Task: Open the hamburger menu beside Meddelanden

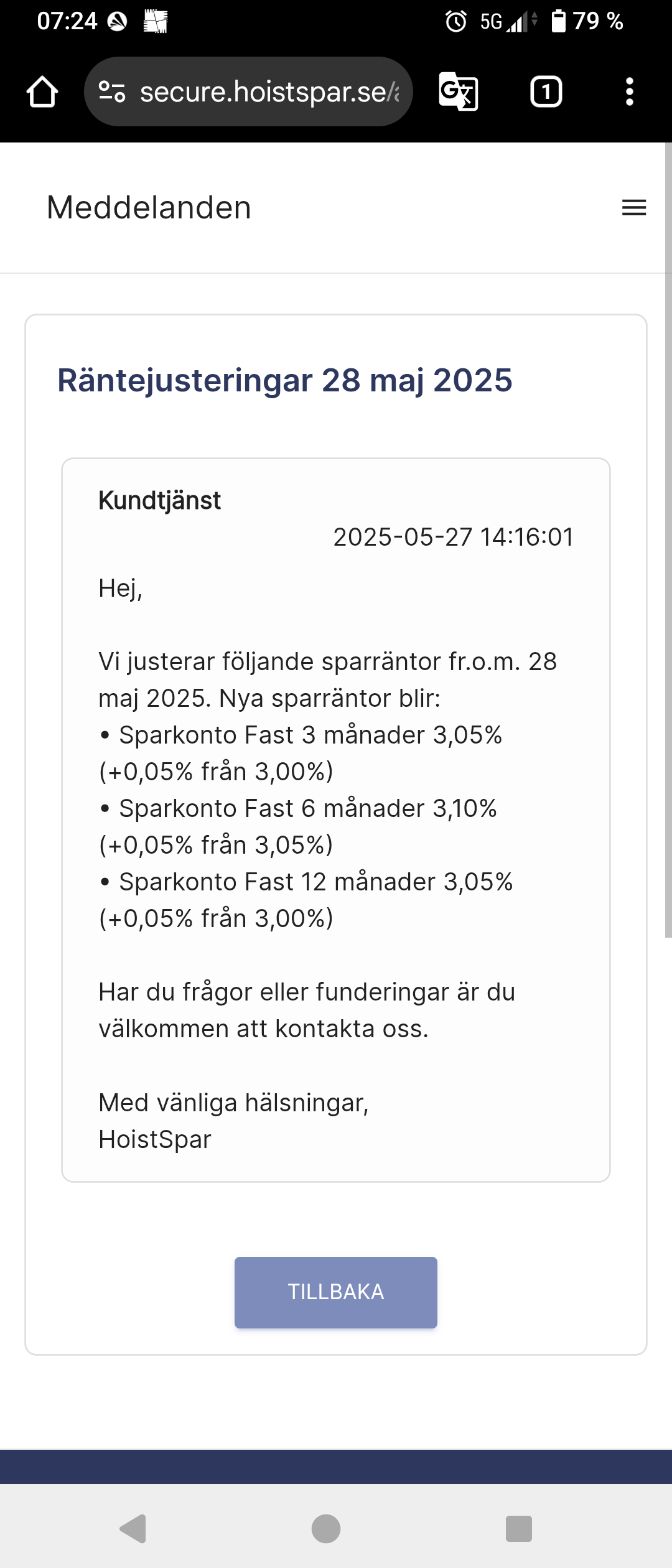Action: click(x=633, y=208)
